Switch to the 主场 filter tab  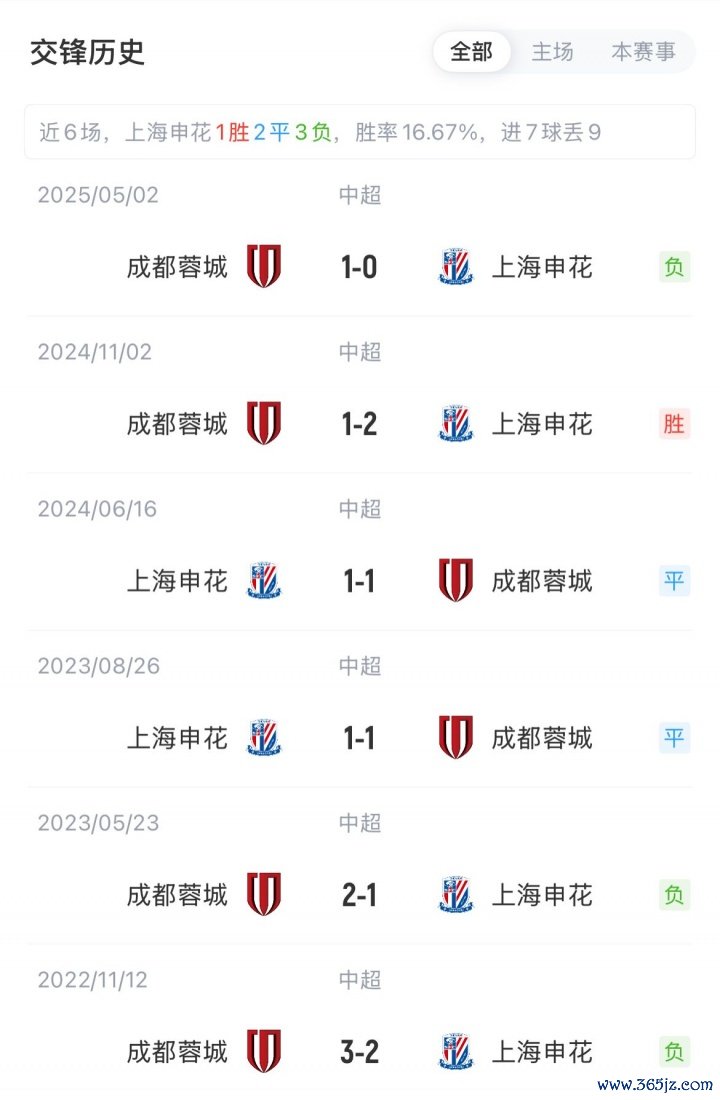[x=552, y=52]
